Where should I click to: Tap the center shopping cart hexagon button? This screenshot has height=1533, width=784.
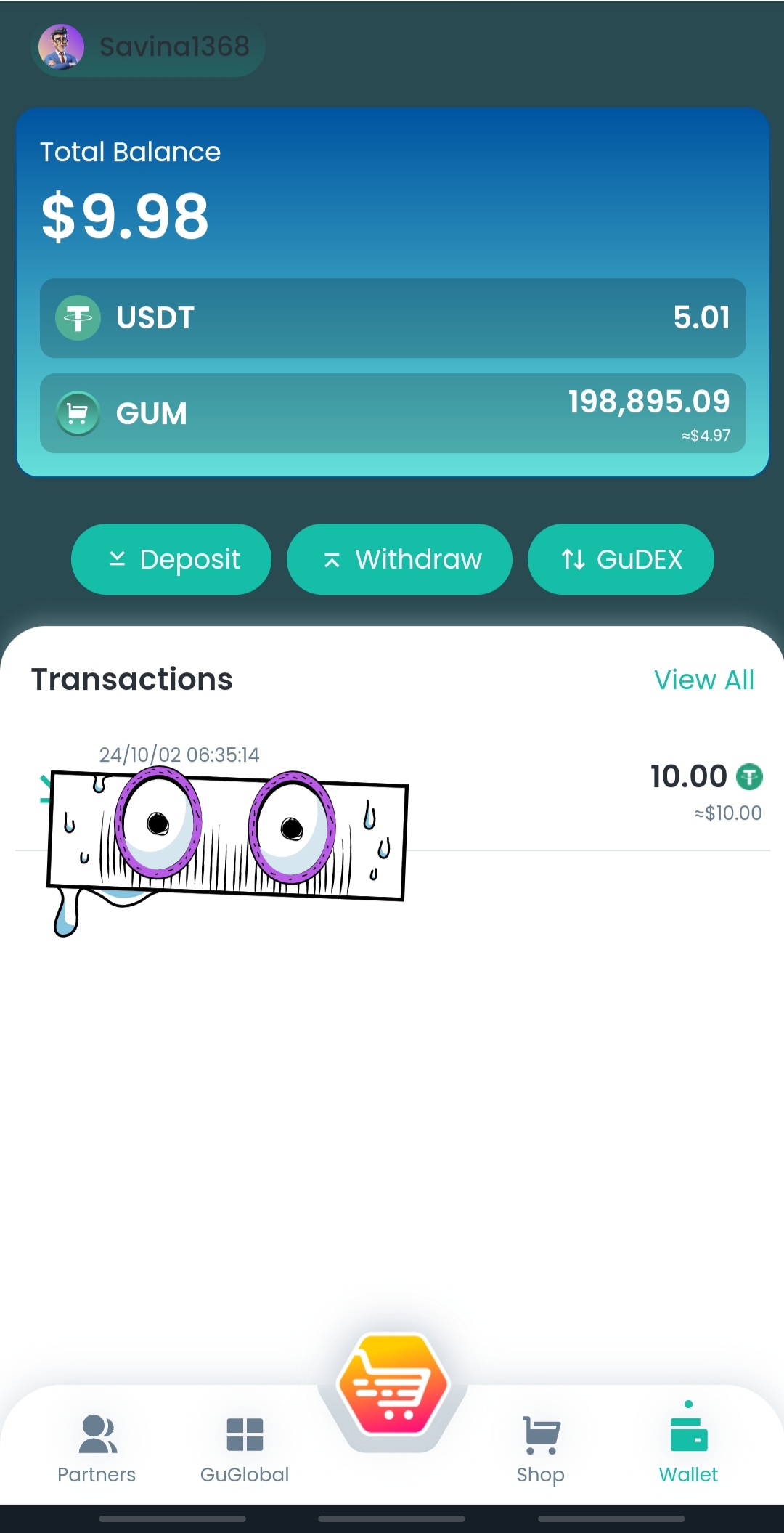(393, 1386)
